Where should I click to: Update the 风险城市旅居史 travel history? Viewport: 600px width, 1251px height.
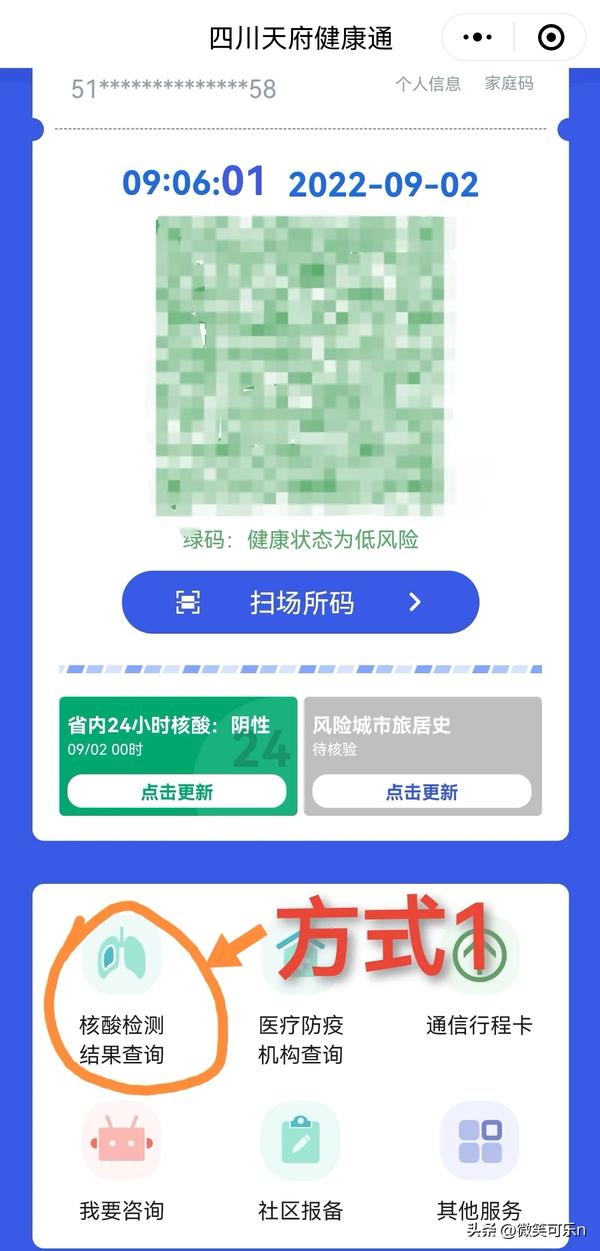click(422, 792)
